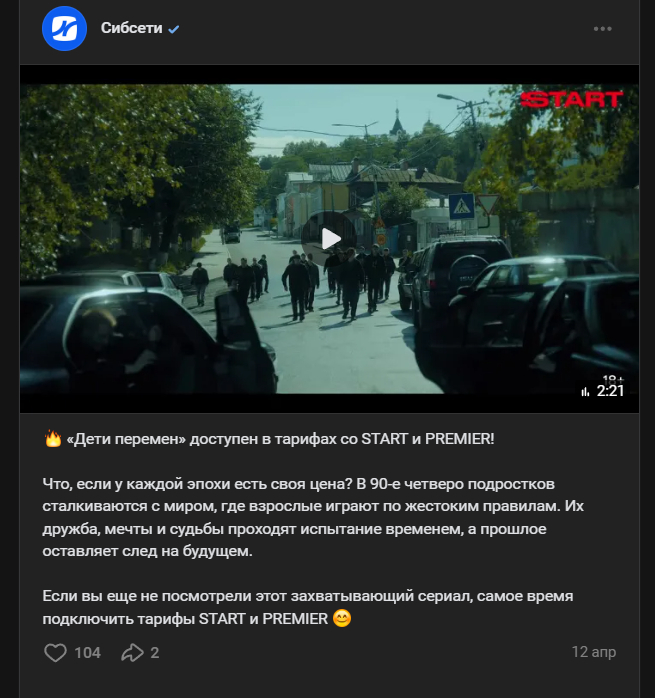Open the Сибсети community name link
This screenshot has height=698, width=655.
pos(132,28)
